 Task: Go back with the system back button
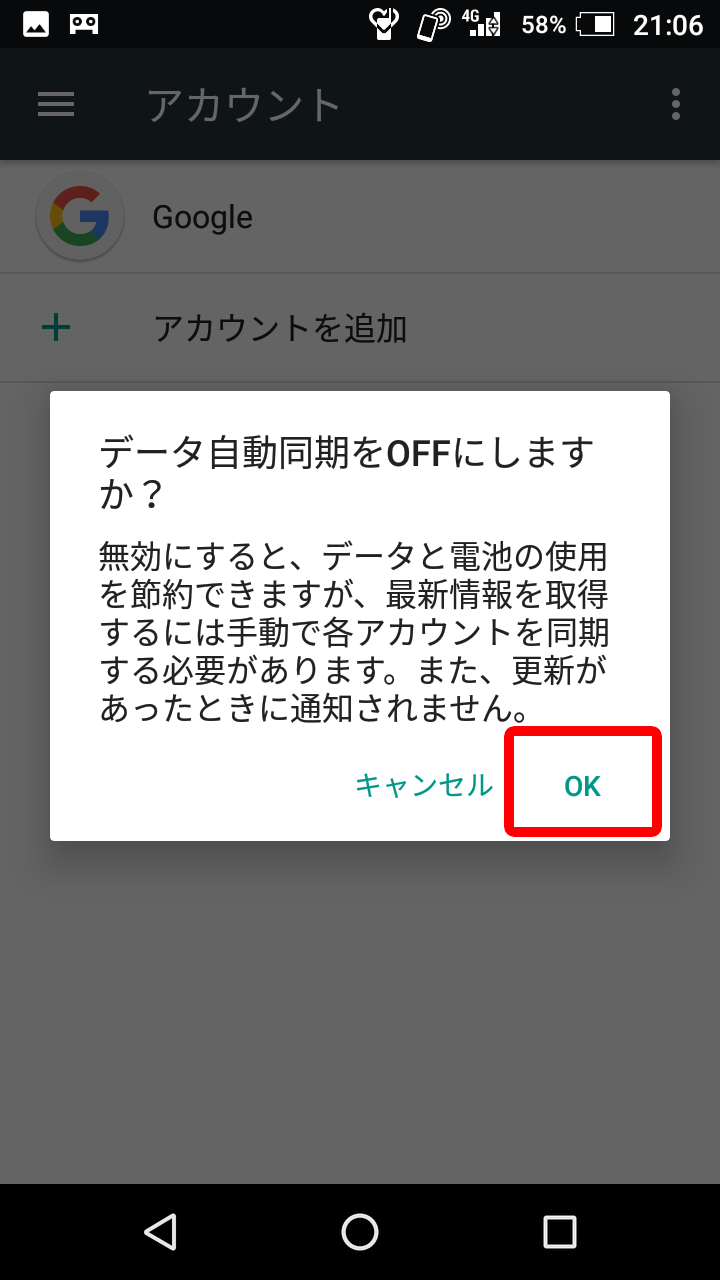(160, 1232)
